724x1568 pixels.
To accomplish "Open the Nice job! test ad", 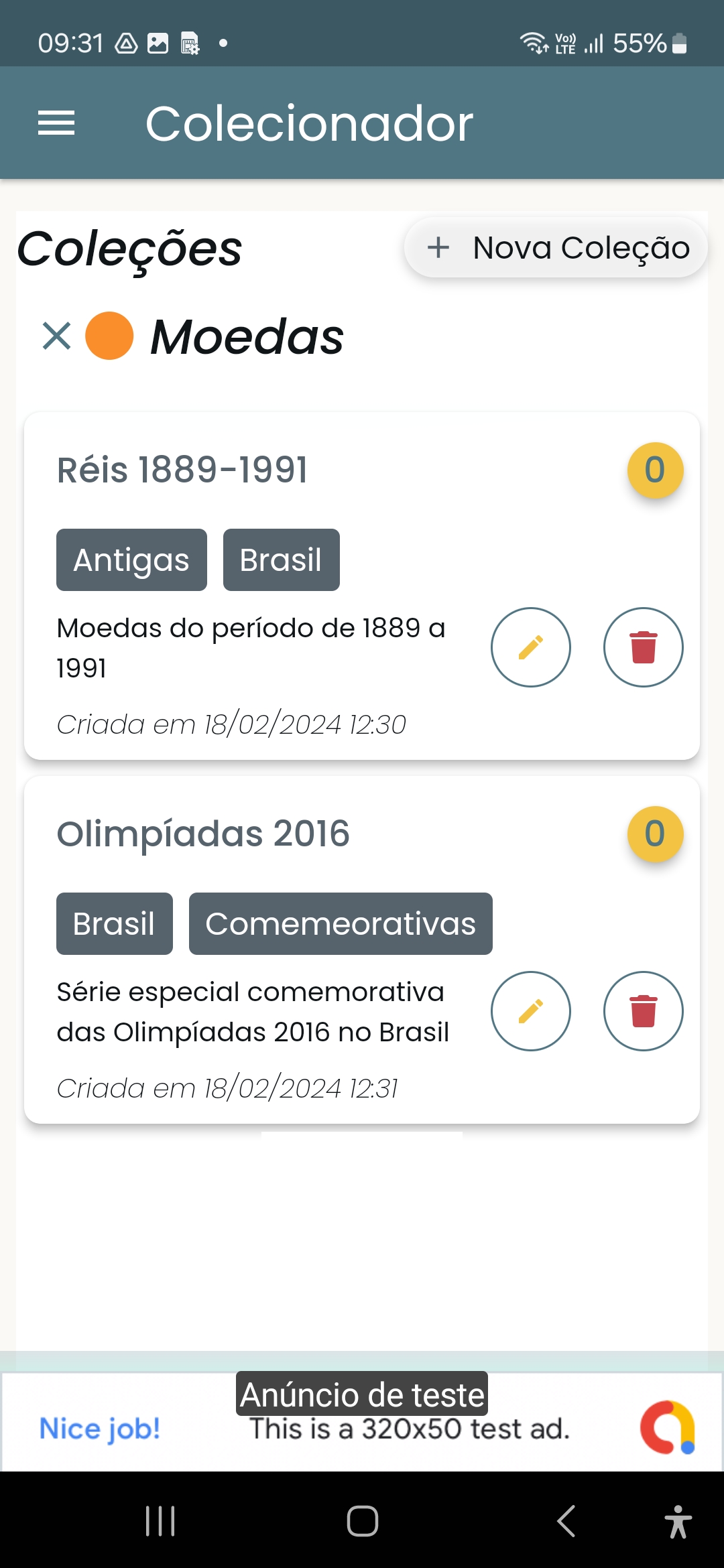I will click(x=362, y=1421).
